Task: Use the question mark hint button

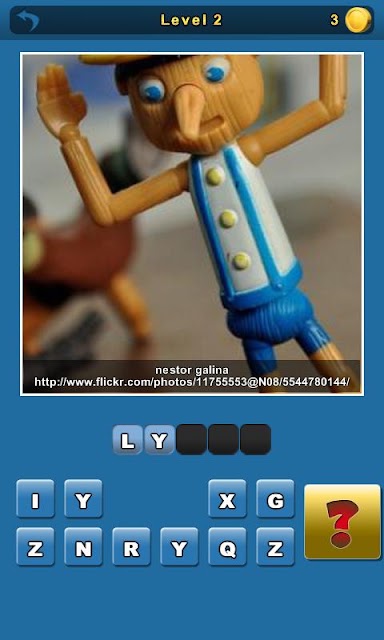Action: click(342, 522)
